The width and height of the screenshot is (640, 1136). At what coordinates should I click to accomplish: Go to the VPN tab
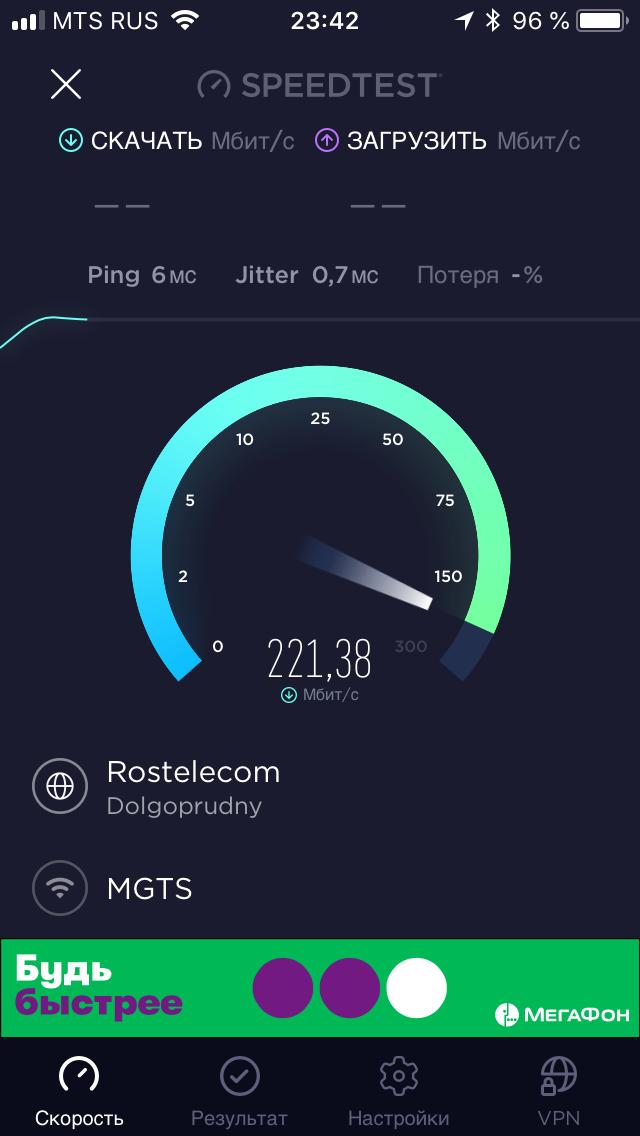tap(559, 1092)
